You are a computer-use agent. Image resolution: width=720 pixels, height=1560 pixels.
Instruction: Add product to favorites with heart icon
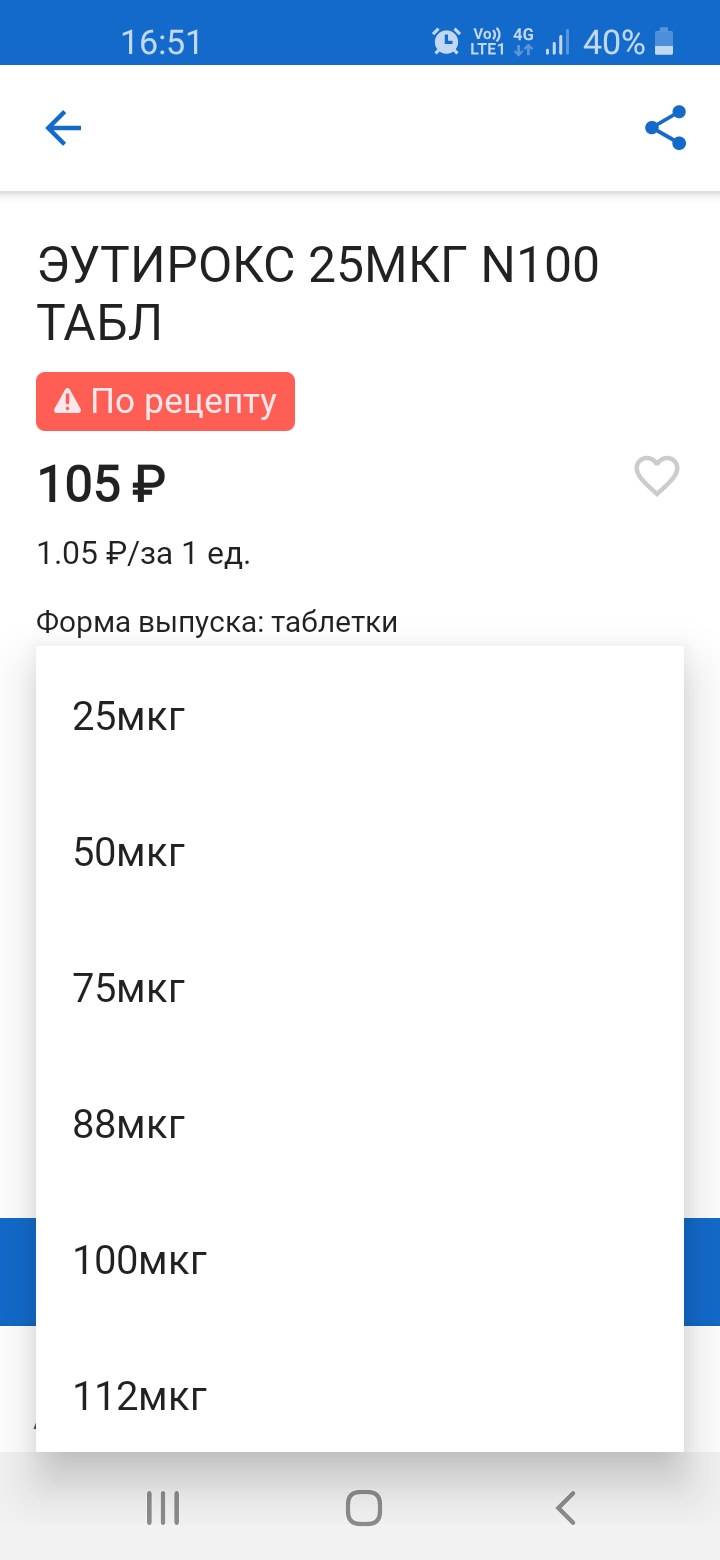click(x=657, y=476)
